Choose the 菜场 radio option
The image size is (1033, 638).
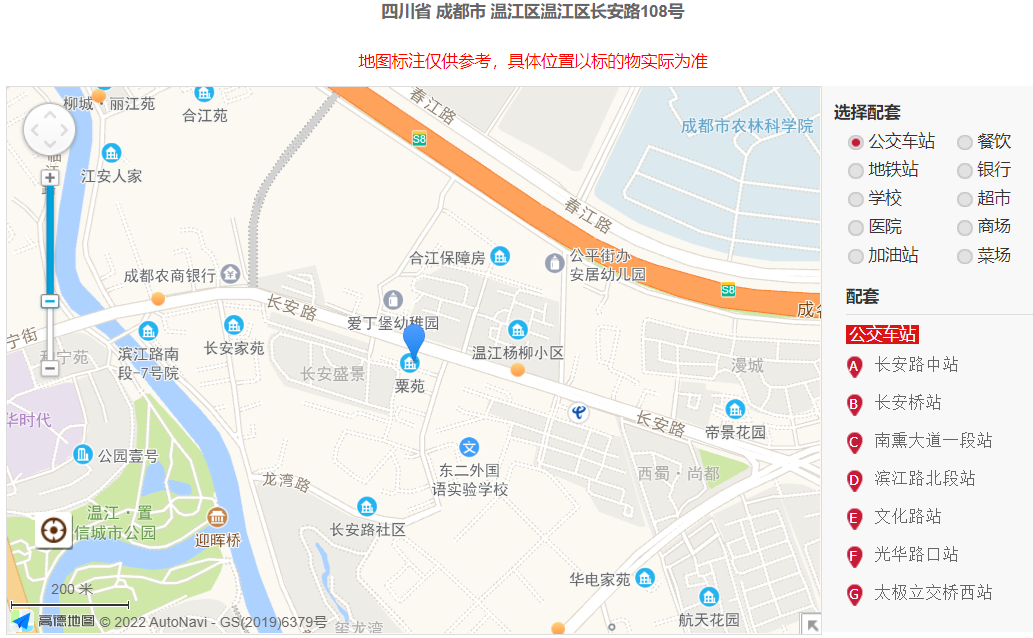point(965,256)
